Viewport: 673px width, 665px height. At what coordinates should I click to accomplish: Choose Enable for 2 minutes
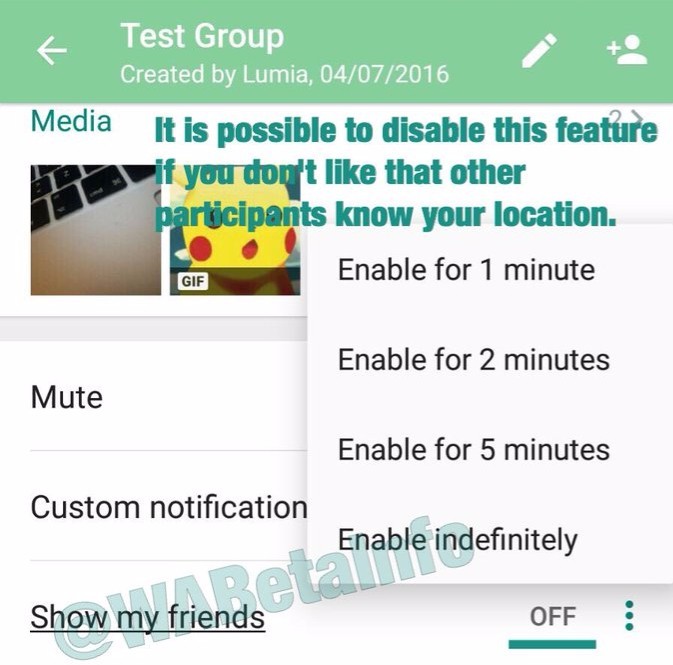coord(473,360)
